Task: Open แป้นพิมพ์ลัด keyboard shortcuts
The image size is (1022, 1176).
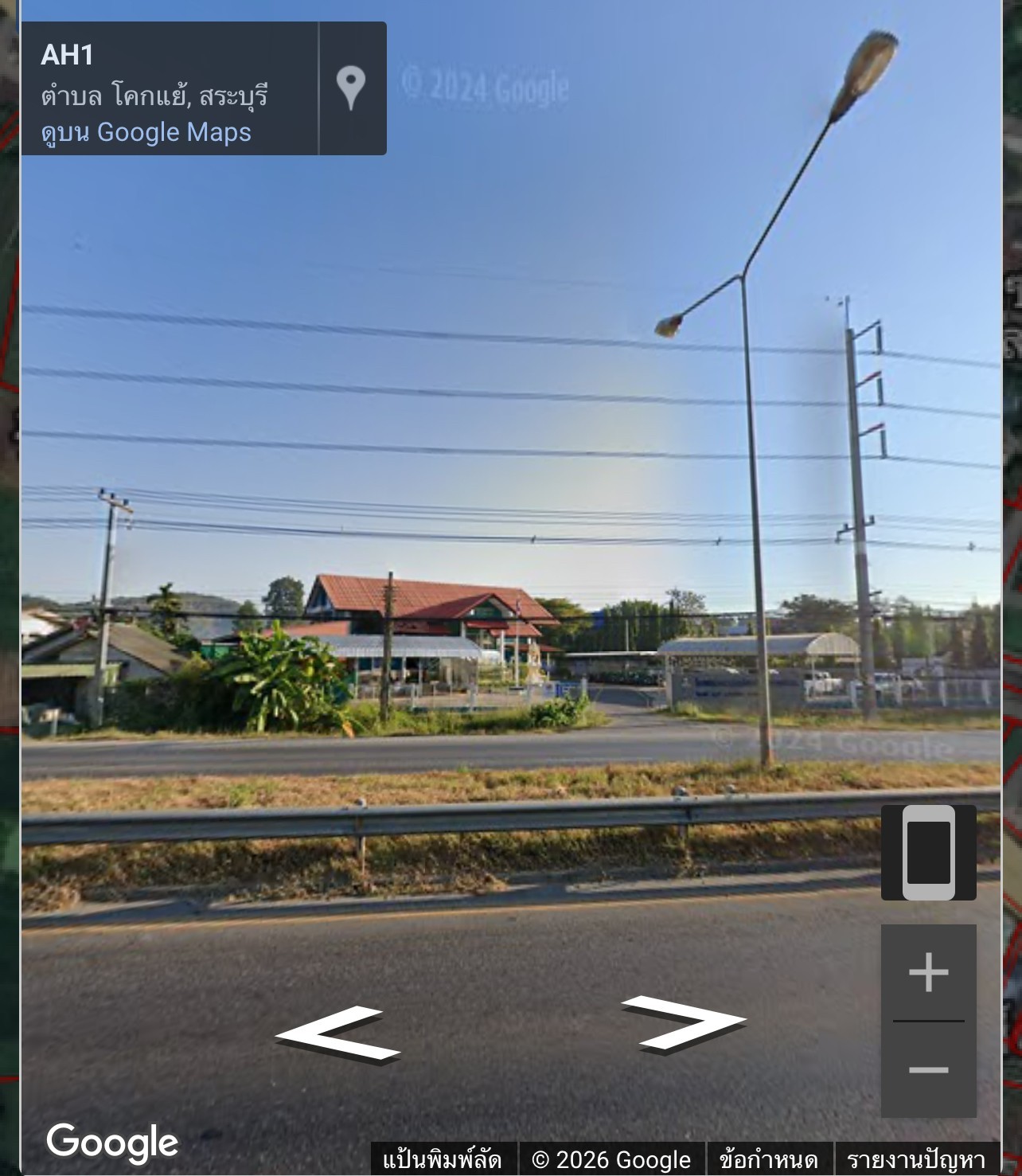Action: pos(443,1159)
